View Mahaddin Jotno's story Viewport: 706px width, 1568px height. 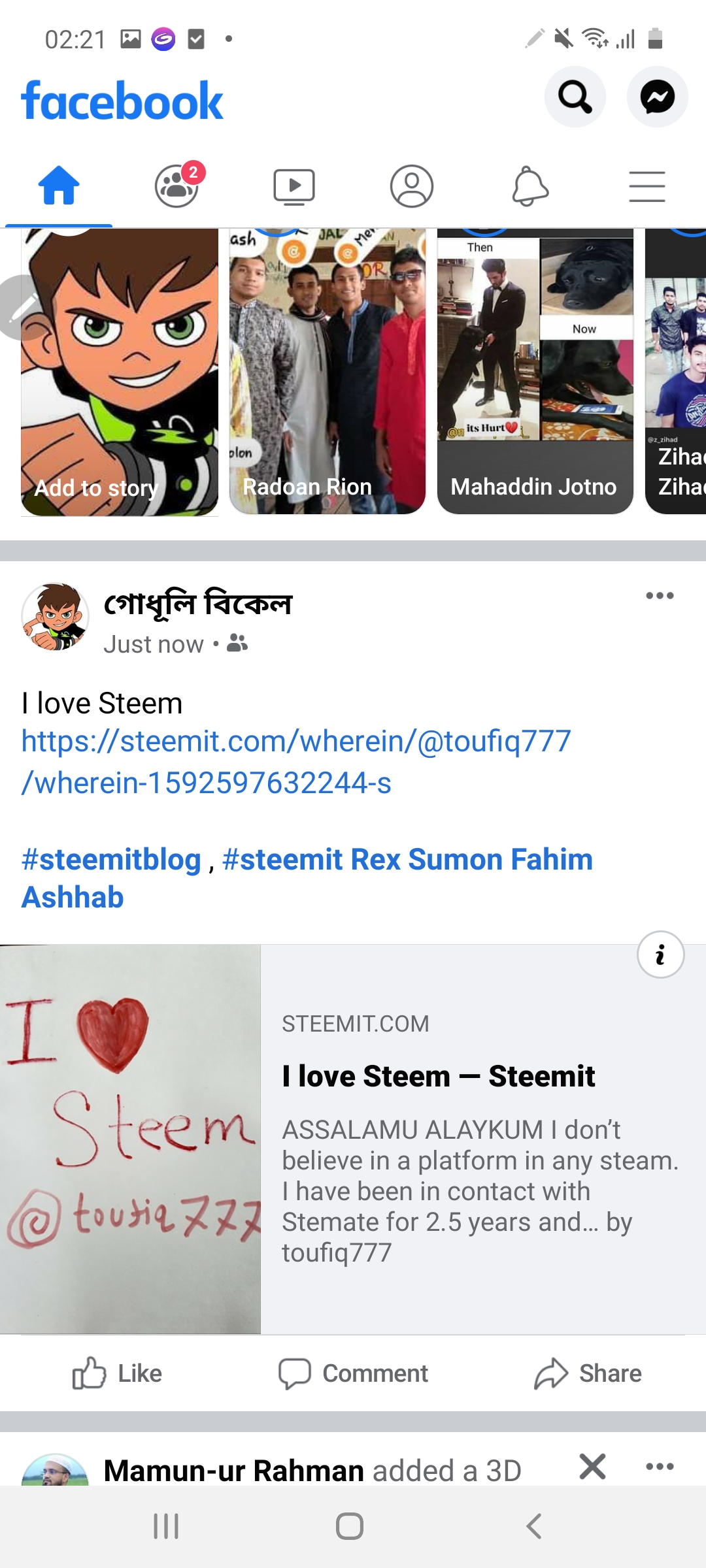tap(535, 372)
